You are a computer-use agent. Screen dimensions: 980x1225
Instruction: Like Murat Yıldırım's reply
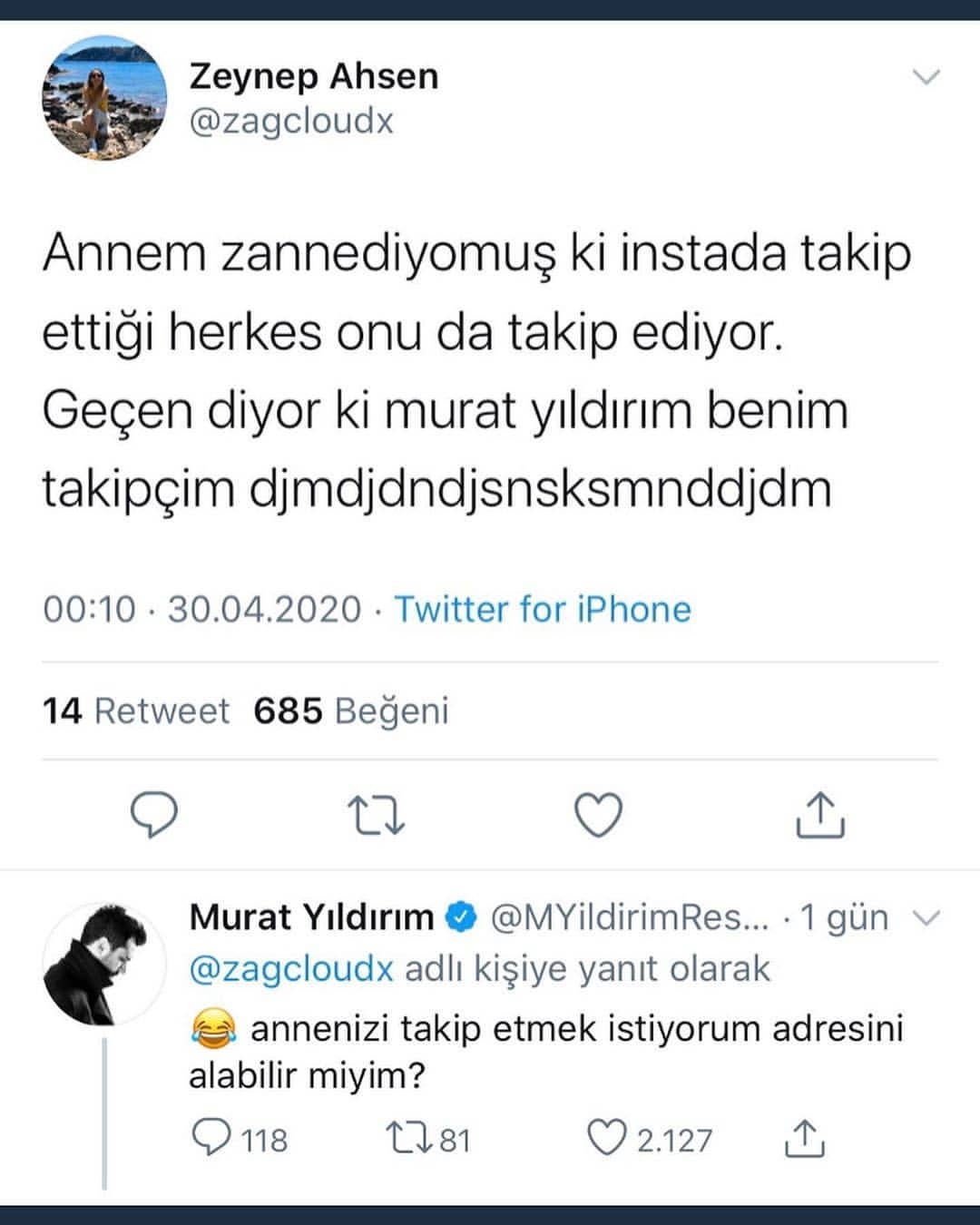pos(608,1139)
